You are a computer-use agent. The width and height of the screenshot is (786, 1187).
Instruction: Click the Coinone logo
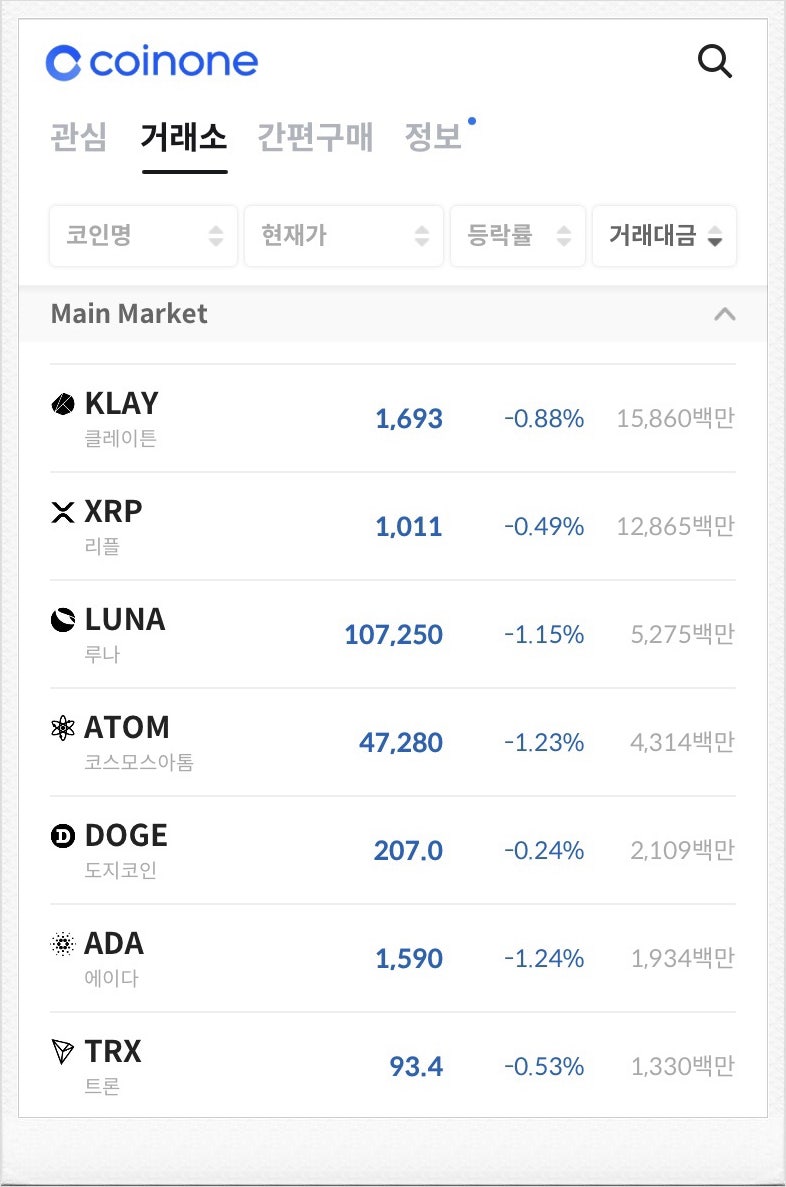153,61
